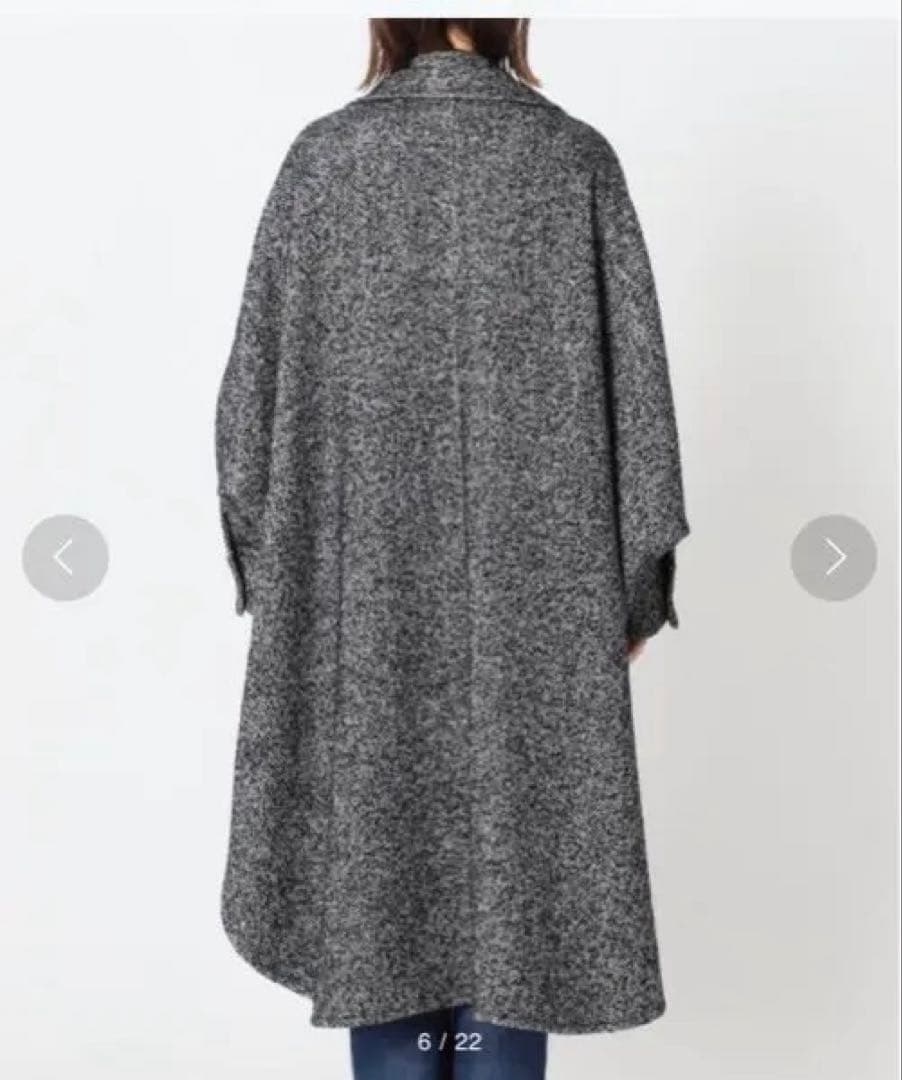Go to the previous product photo
Screen dimensions: 902x1080
tap(65, 558)
